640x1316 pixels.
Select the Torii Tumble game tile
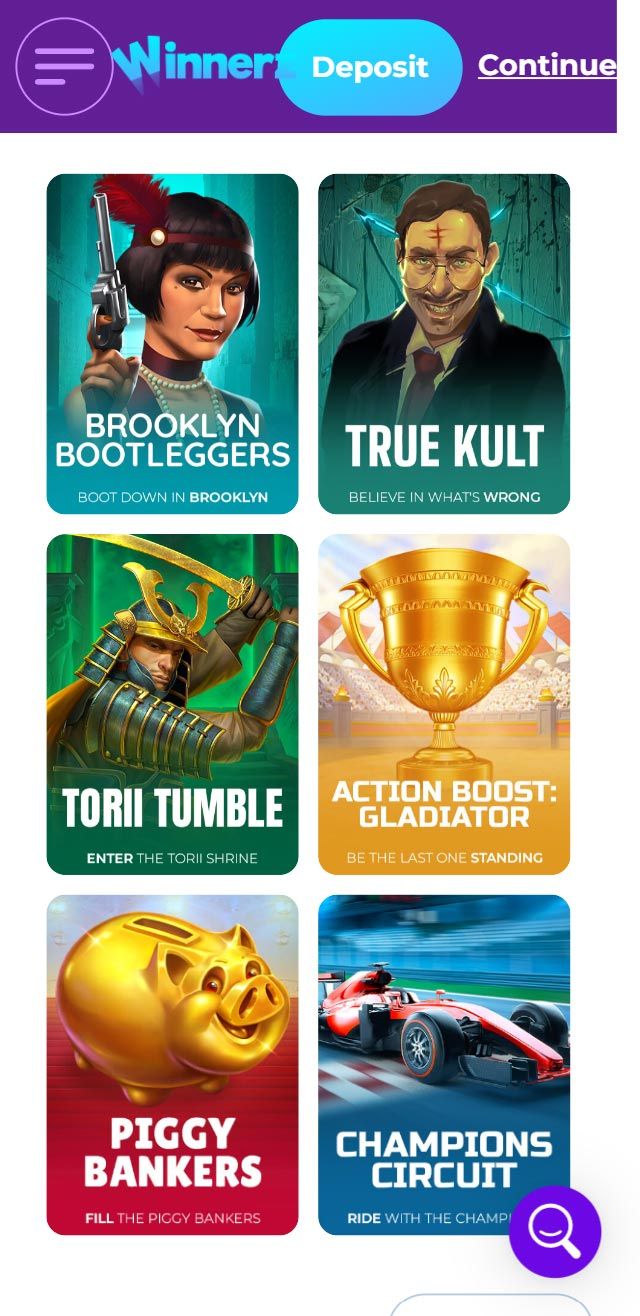click(x=172, y=704)
